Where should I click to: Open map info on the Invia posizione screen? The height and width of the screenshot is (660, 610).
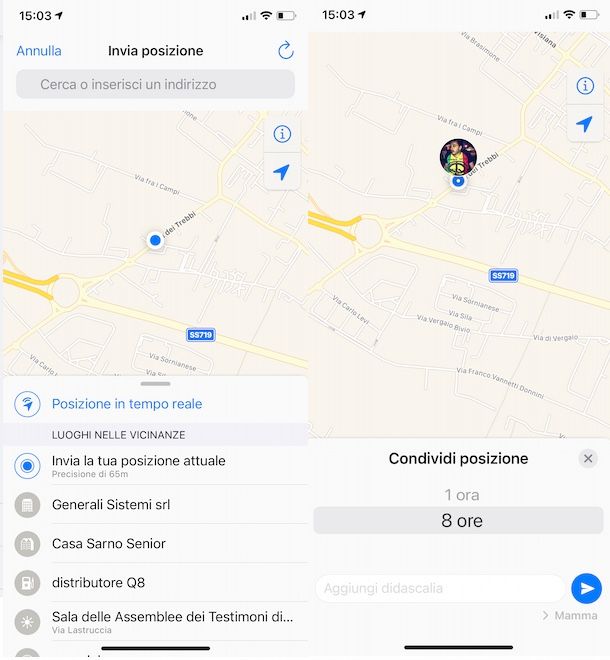pos(282,134)
